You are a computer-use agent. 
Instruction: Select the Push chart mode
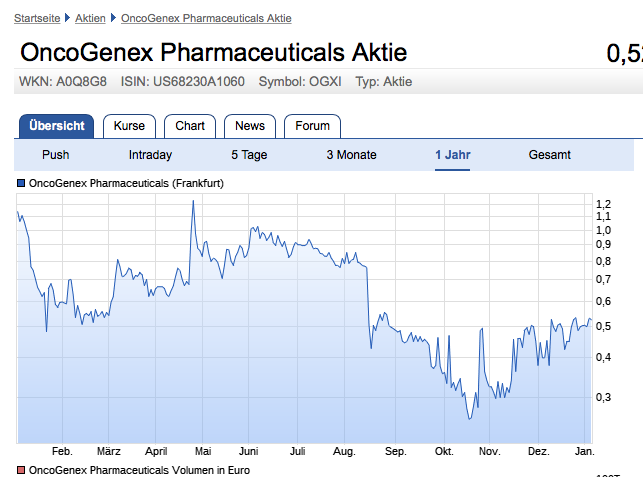(55, 155)
